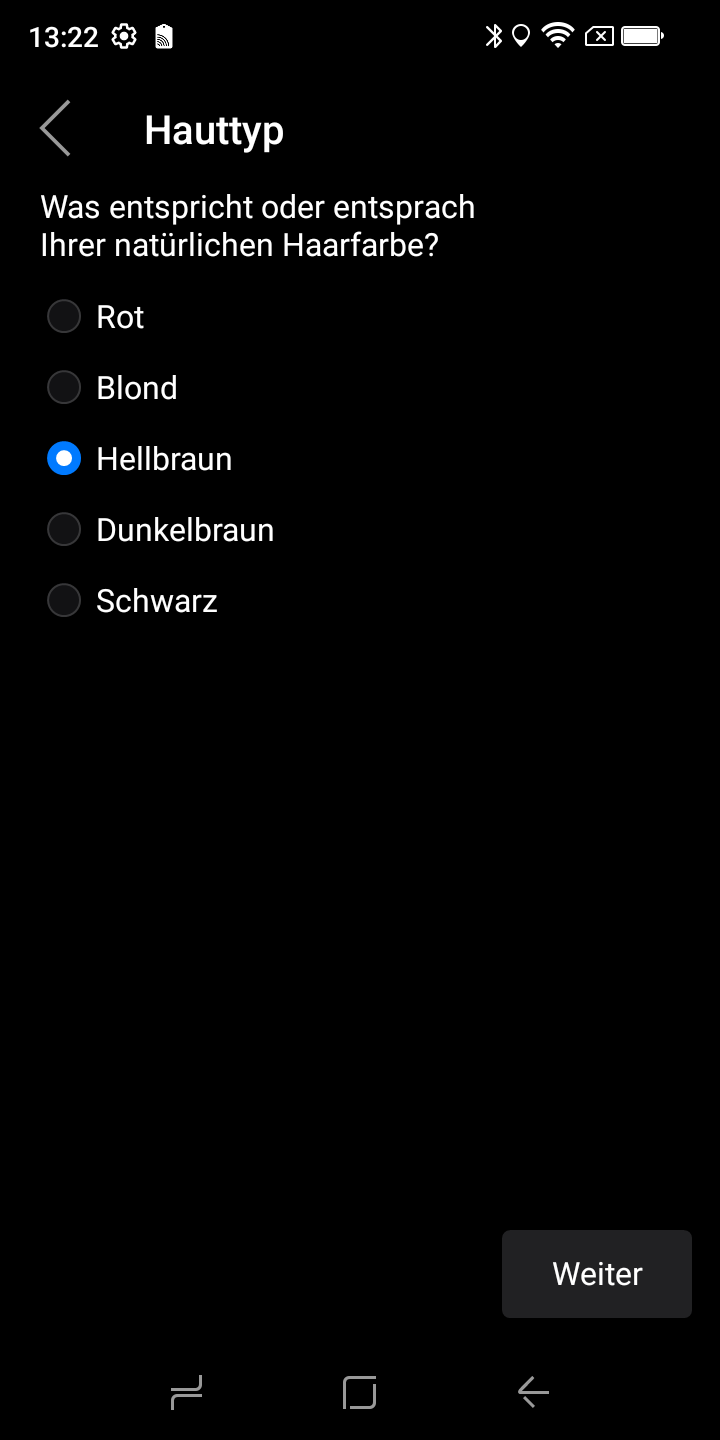Tap the selected Hellbraun radio button

point(64,459)
